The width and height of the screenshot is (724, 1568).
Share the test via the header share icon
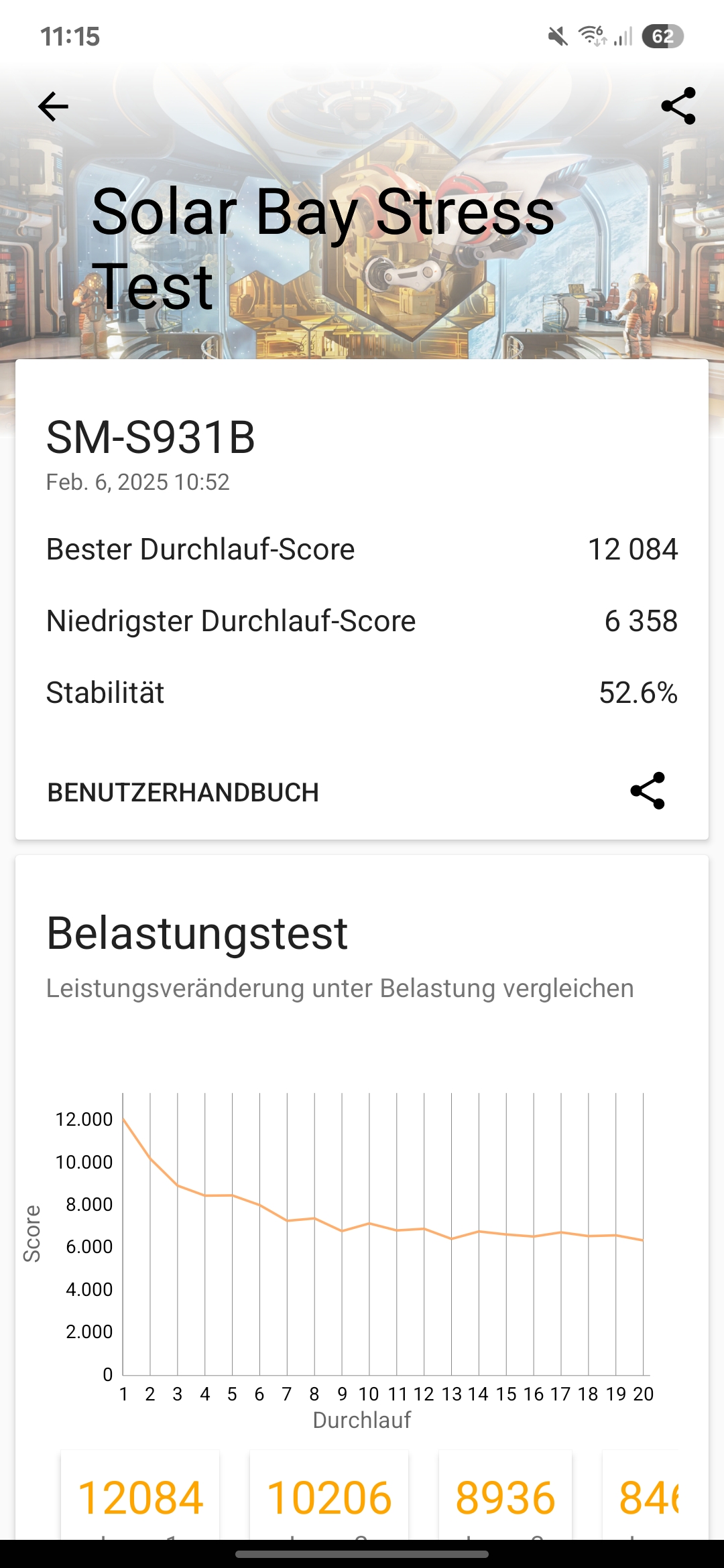click(678, 106)
